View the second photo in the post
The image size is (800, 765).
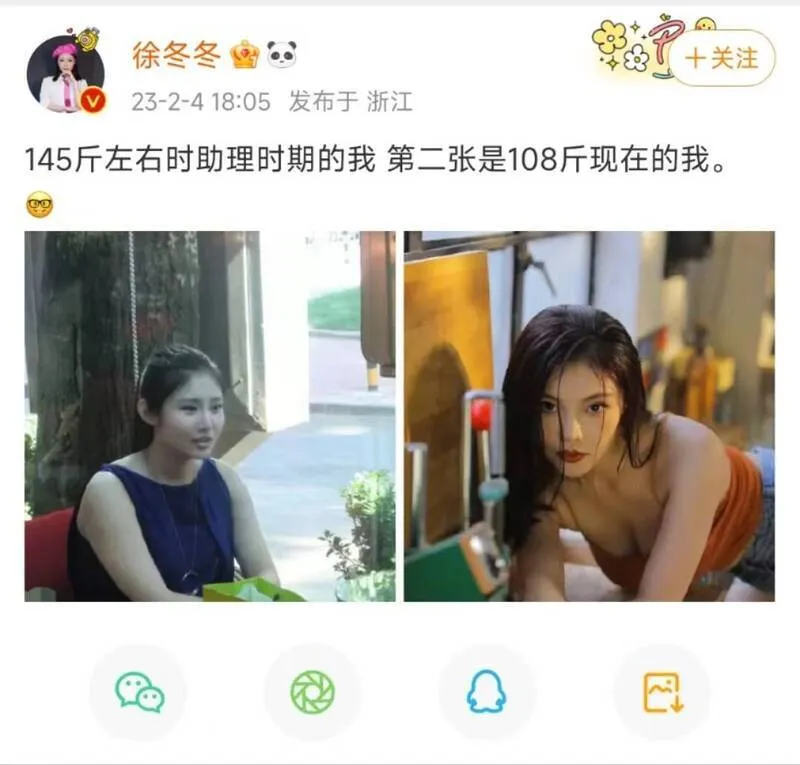click(589, 416)
